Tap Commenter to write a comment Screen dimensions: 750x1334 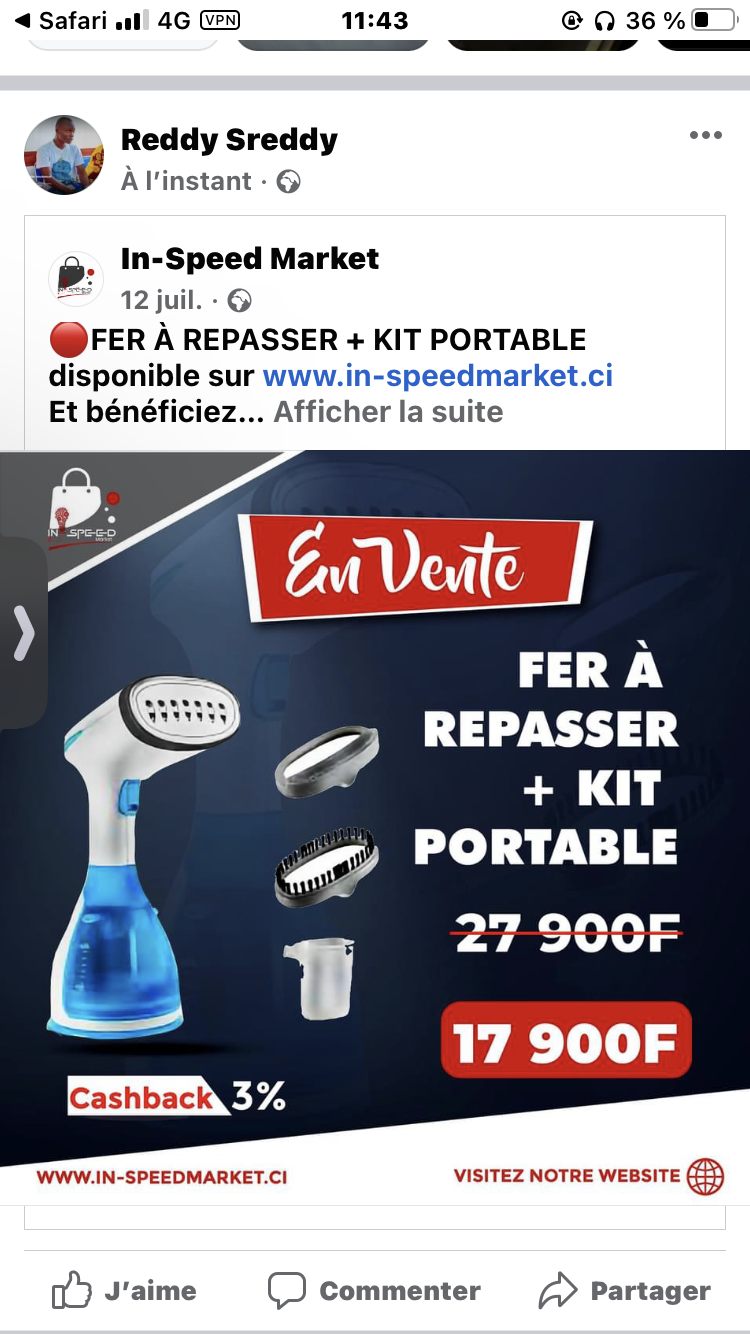tap(374, 1291)
